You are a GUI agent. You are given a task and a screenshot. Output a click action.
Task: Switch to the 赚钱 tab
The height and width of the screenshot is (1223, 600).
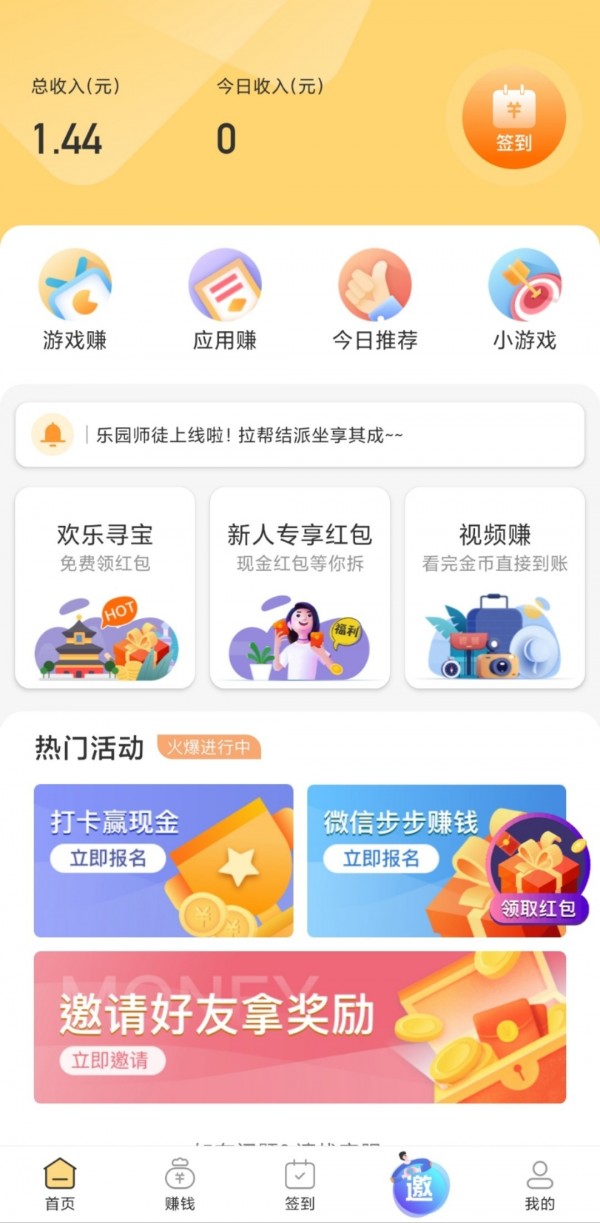coord(180,1184)
